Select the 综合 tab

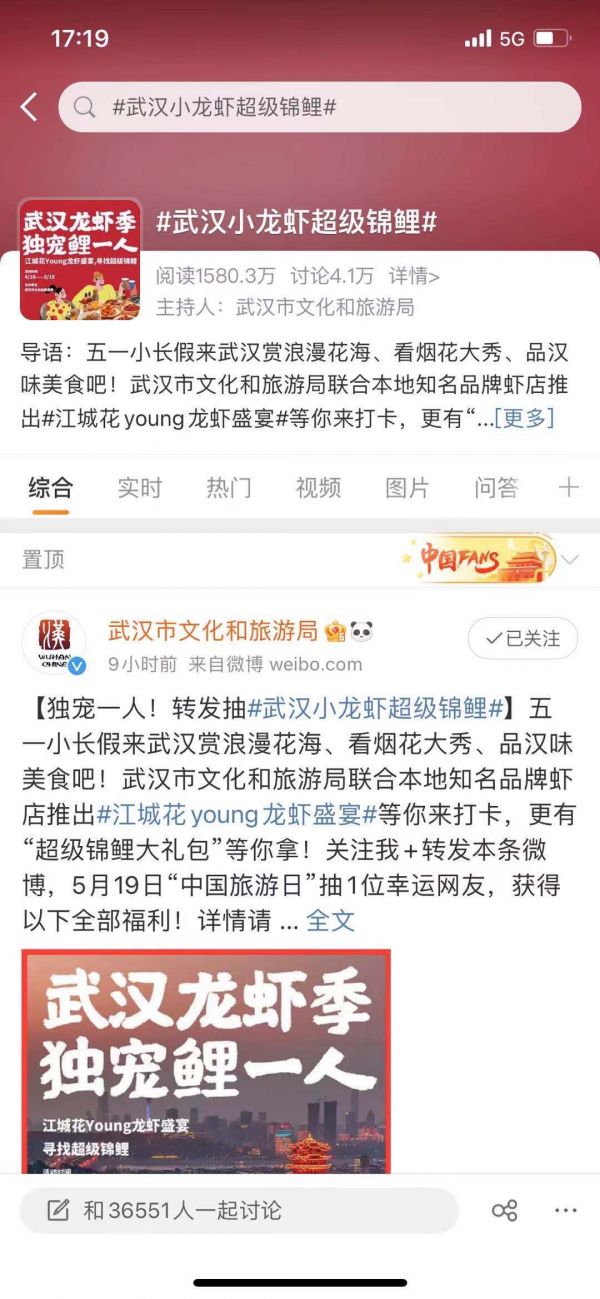(x=50, y=487)
